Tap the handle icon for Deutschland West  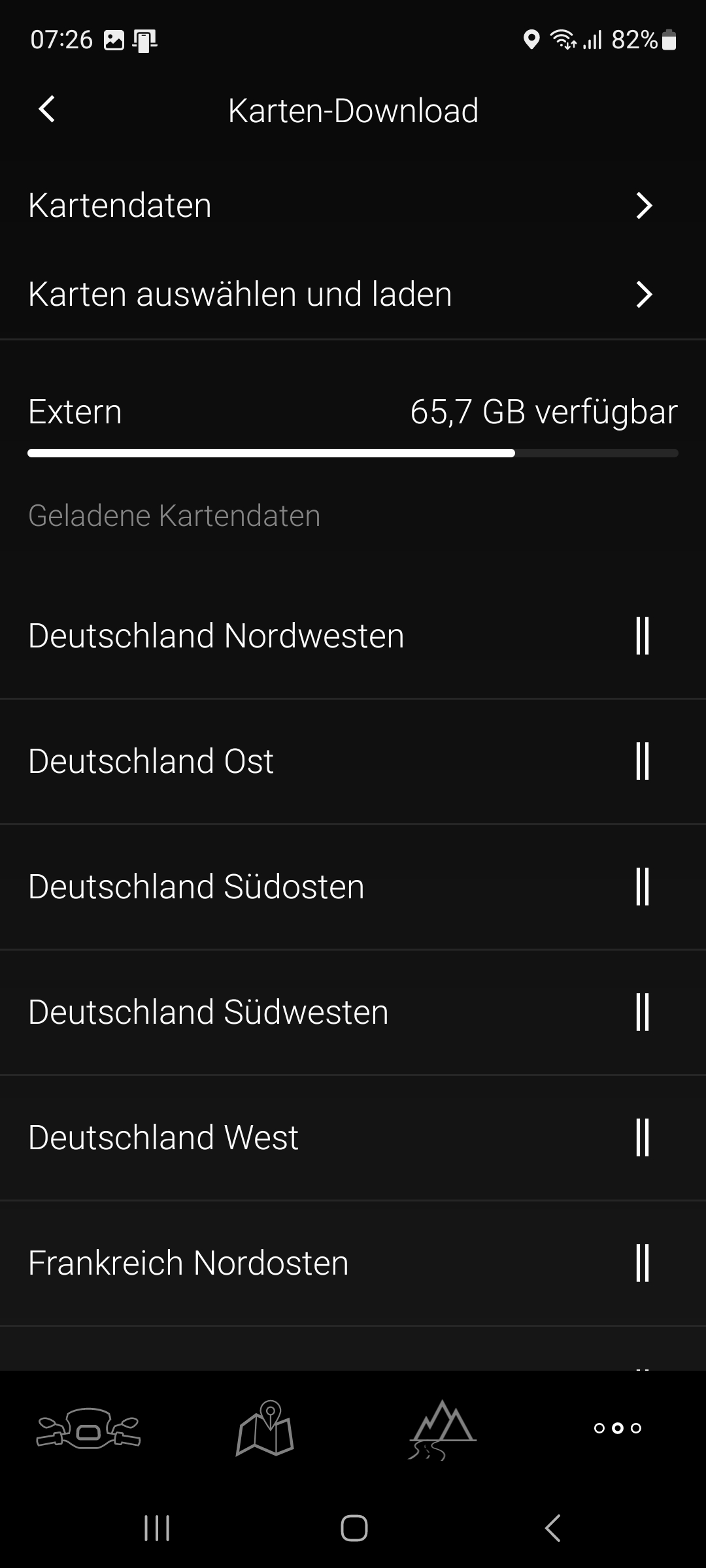pos(643,1137)
